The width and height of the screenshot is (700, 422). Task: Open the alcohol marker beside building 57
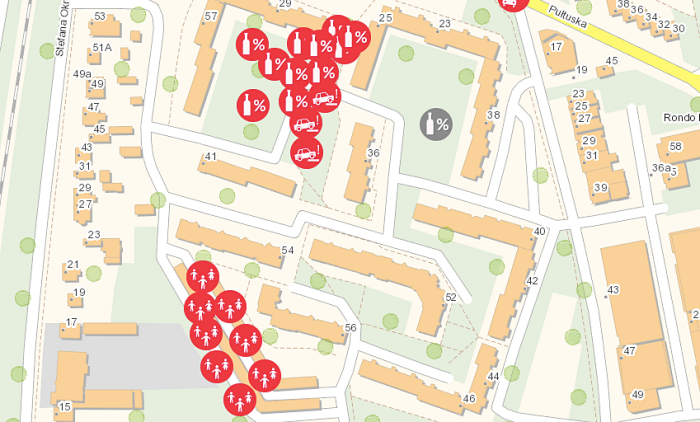(251, 44)
